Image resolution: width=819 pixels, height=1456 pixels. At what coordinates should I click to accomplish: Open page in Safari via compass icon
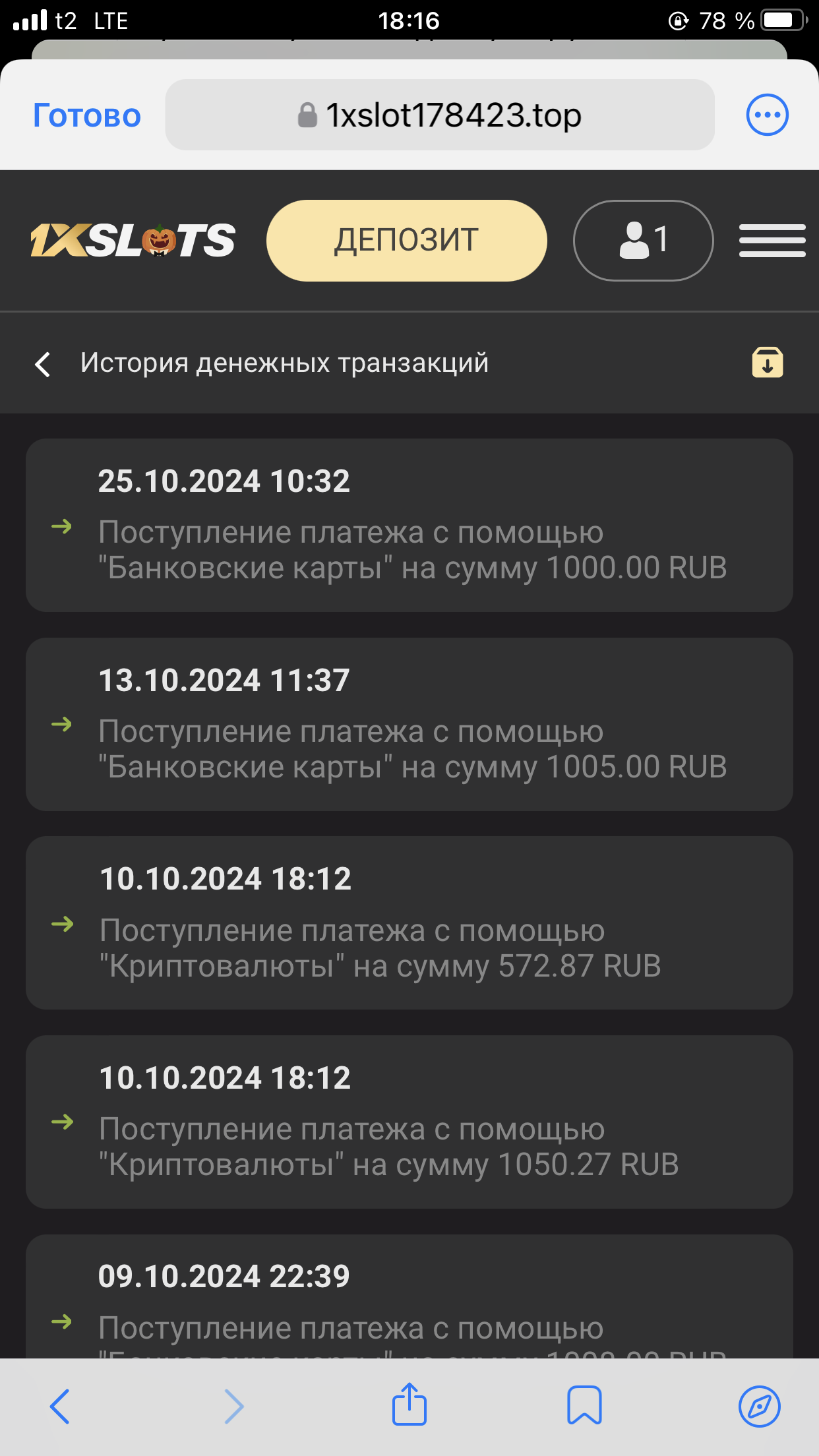tap(759, 1406)
